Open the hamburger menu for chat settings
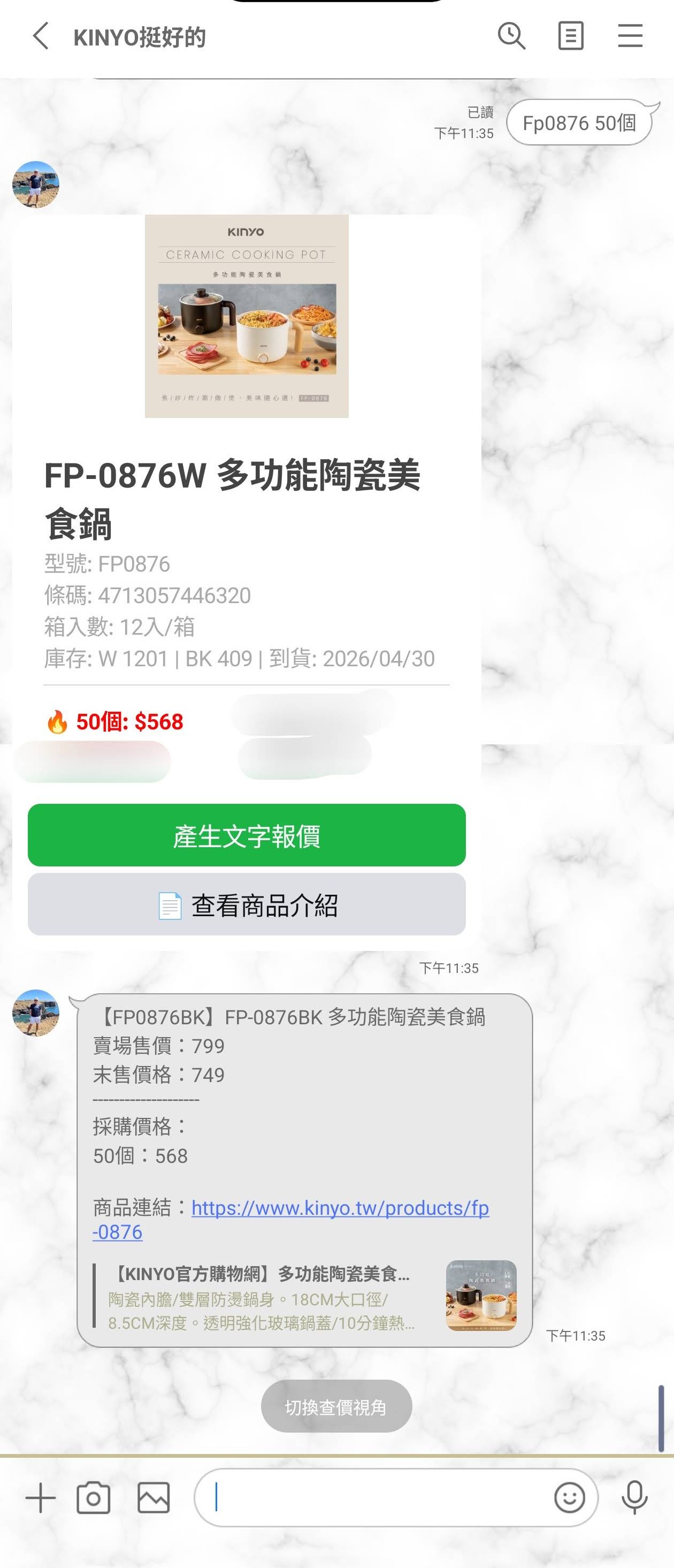The height and width of the screenshot is (1568, 674). (630, 36)
